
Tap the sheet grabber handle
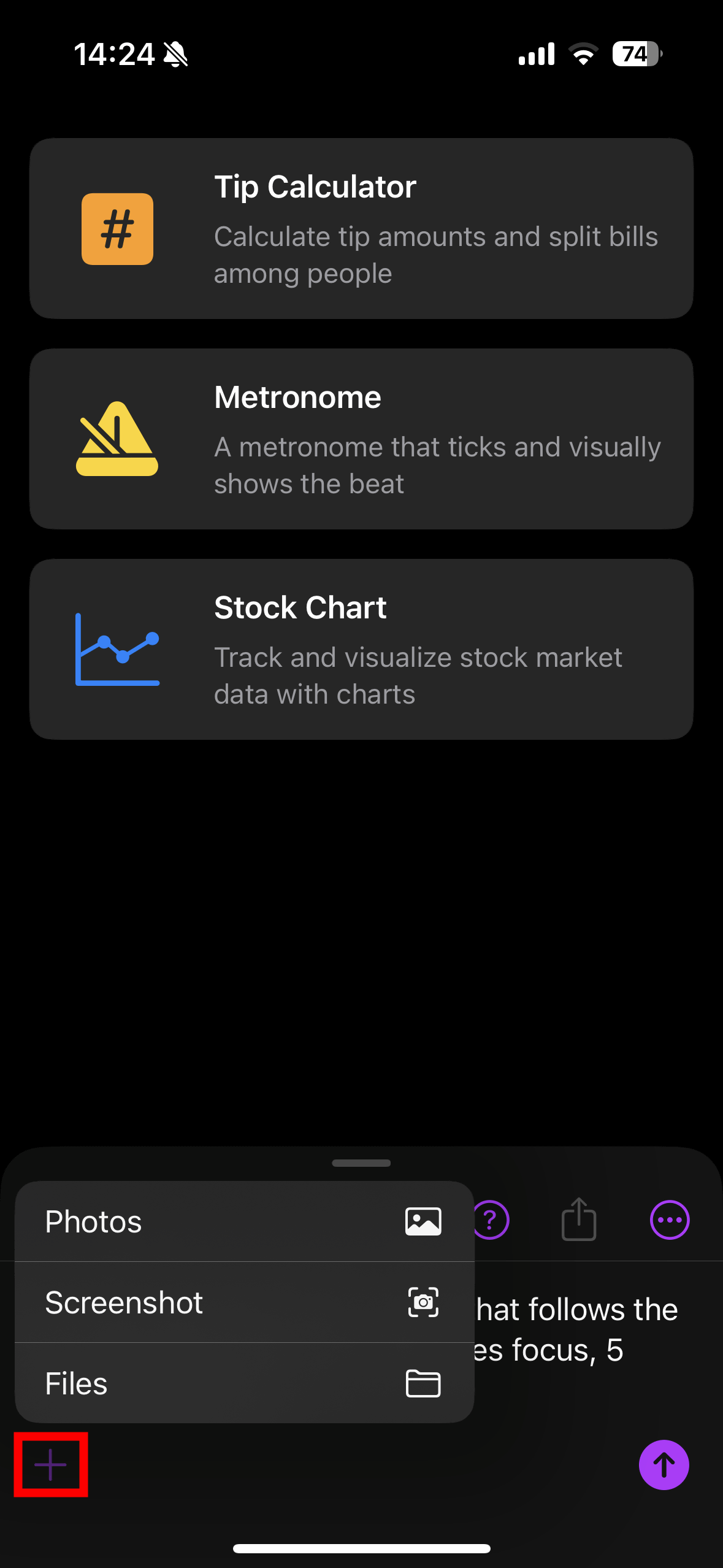[361, 1163]
